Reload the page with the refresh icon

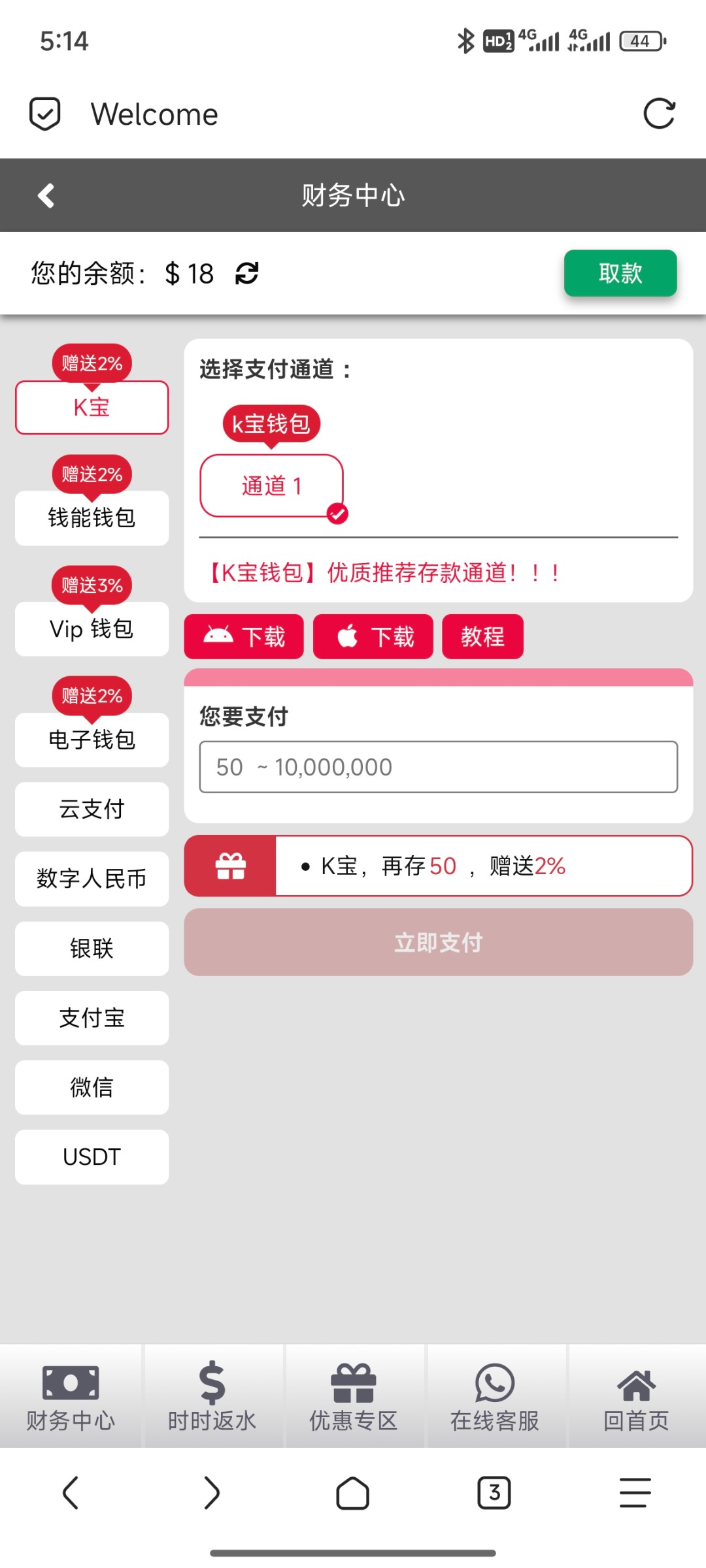(x=658, y=114)
